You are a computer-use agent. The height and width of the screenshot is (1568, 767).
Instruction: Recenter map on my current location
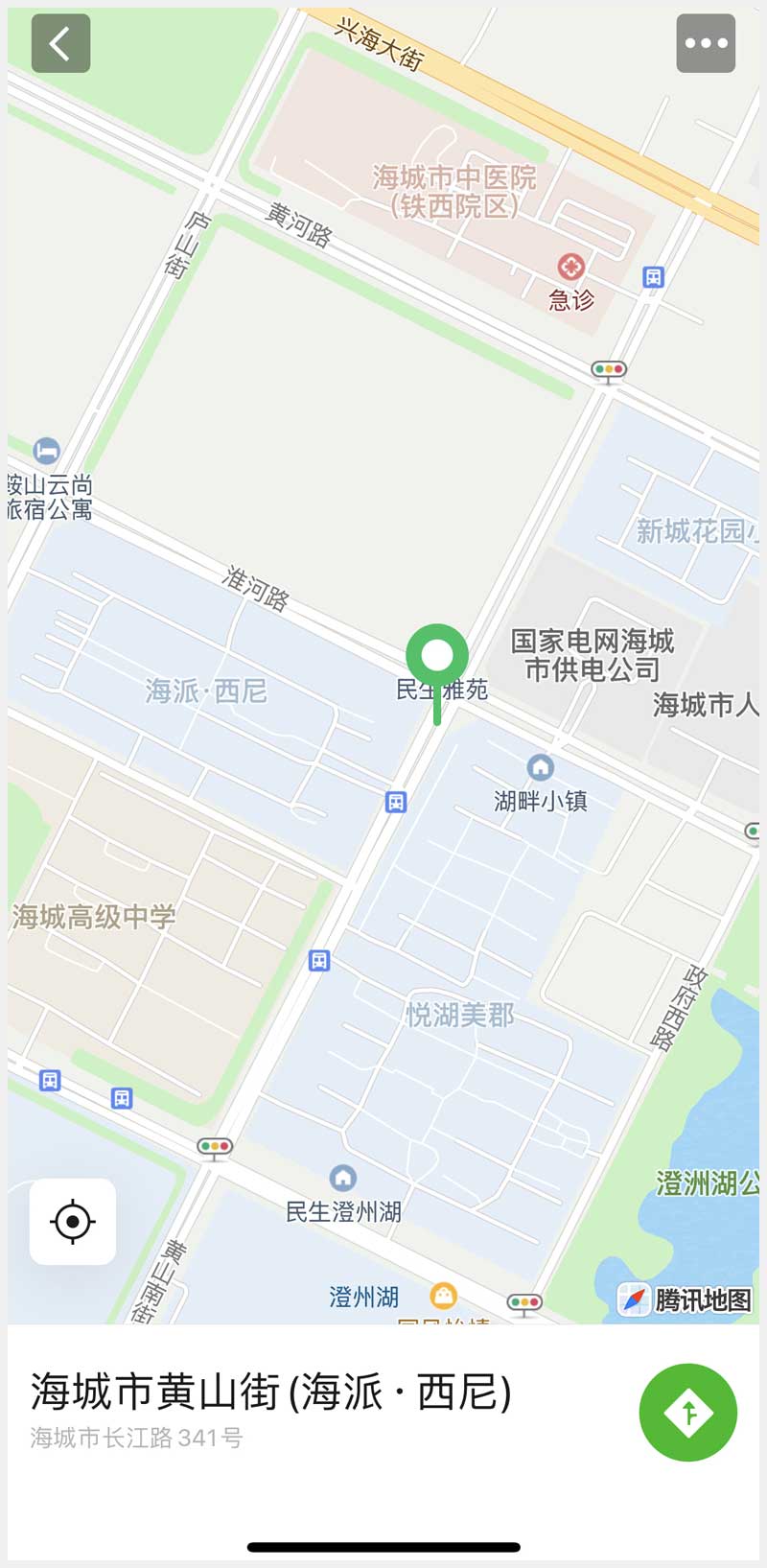[73, 1221]
